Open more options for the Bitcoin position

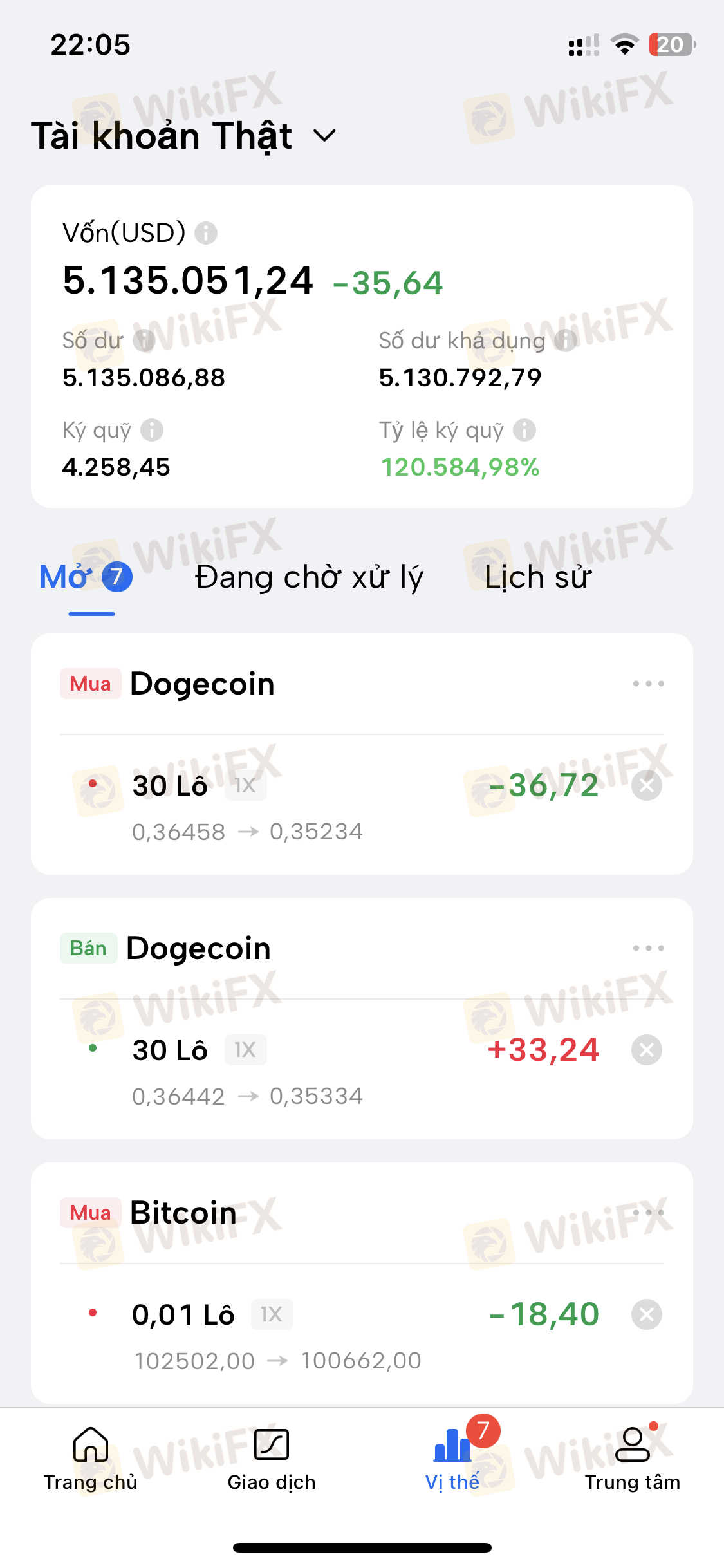click(648, 1213)
